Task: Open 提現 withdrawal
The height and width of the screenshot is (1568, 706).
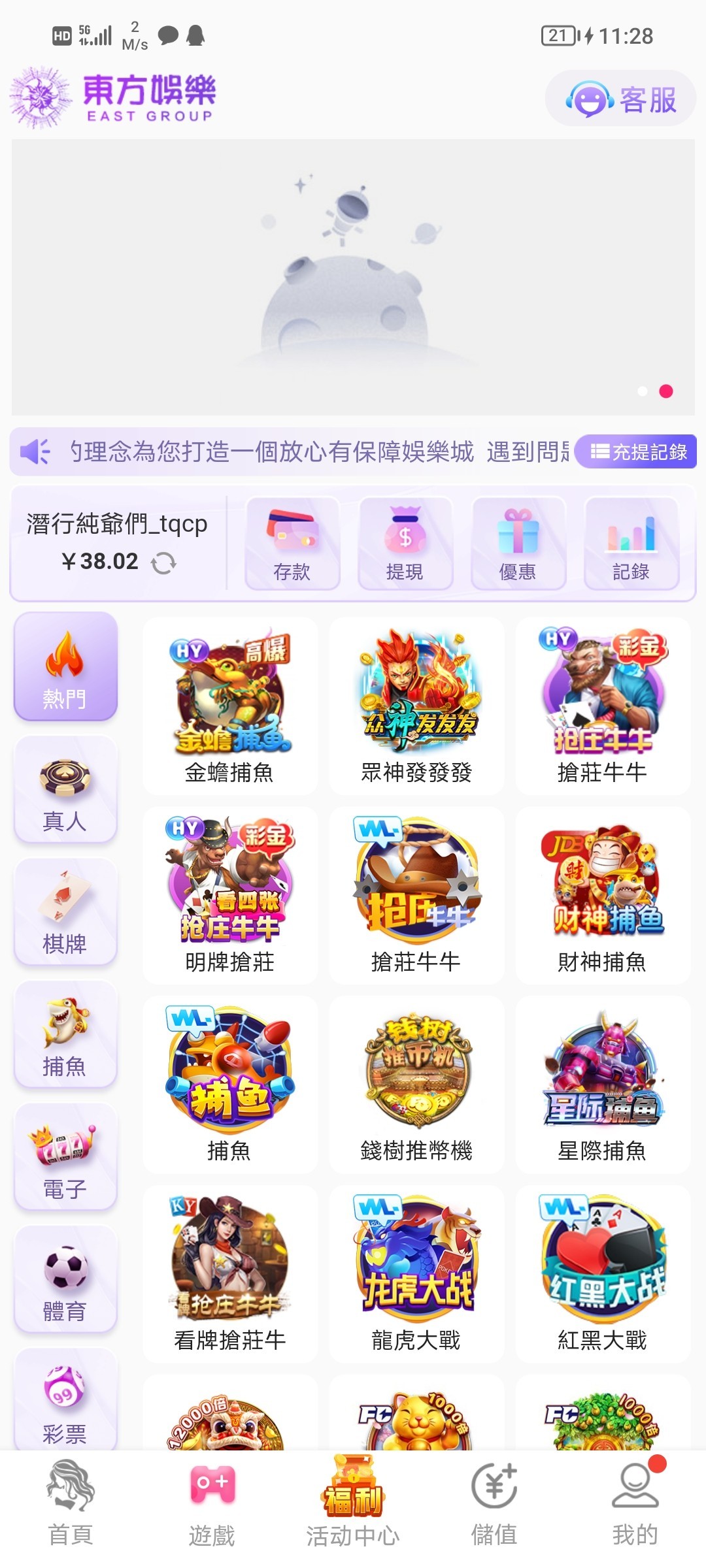Action: pyautogui.click(x=405, y=544)
